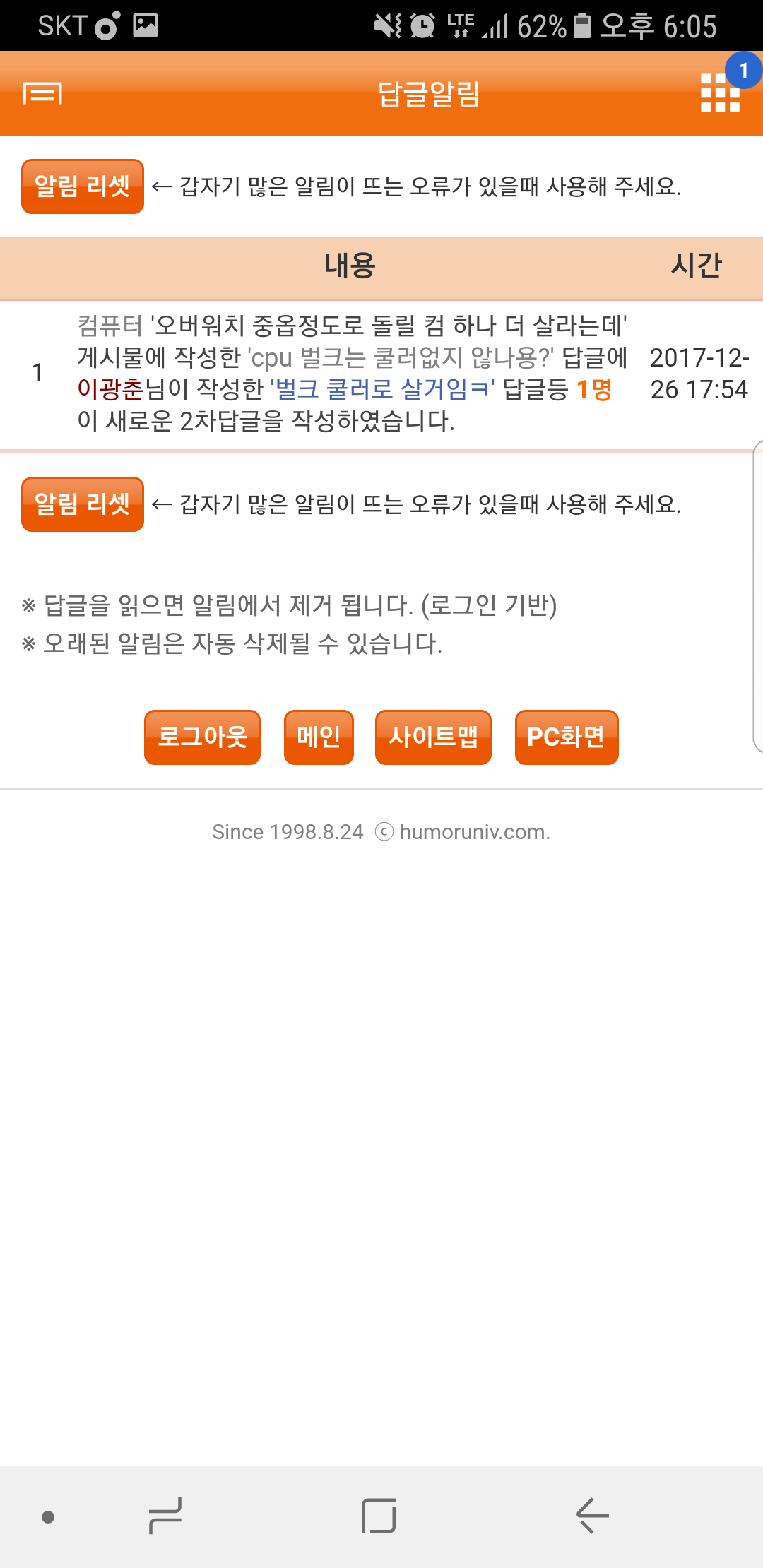This screenshot has height=1568, width=763.
Task: Open the grid menu with notification badge
Action: point(720,93)
